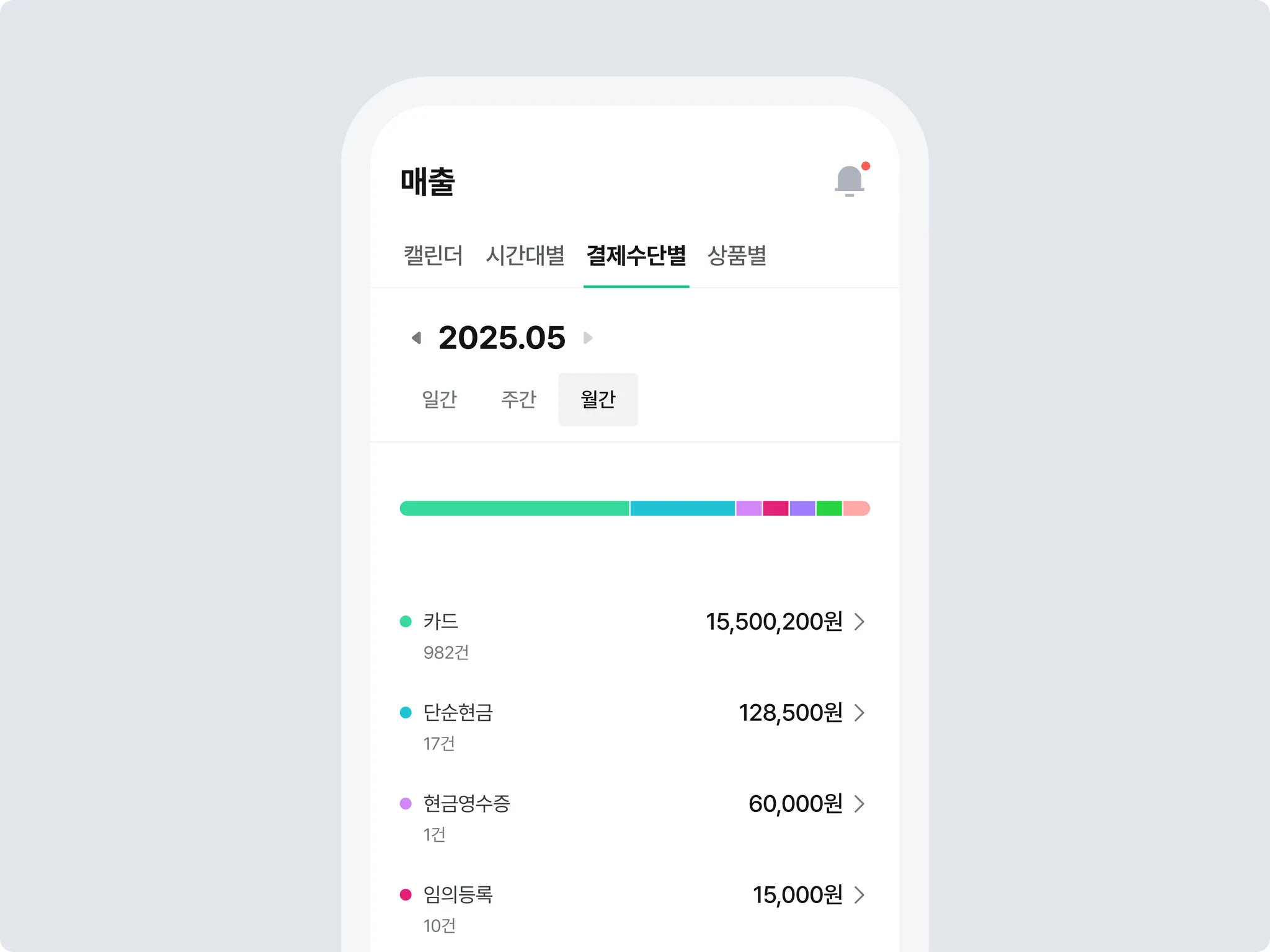Open the notifications bell
The height and width of the screenshot is (952, 1270).
point(850,181)
